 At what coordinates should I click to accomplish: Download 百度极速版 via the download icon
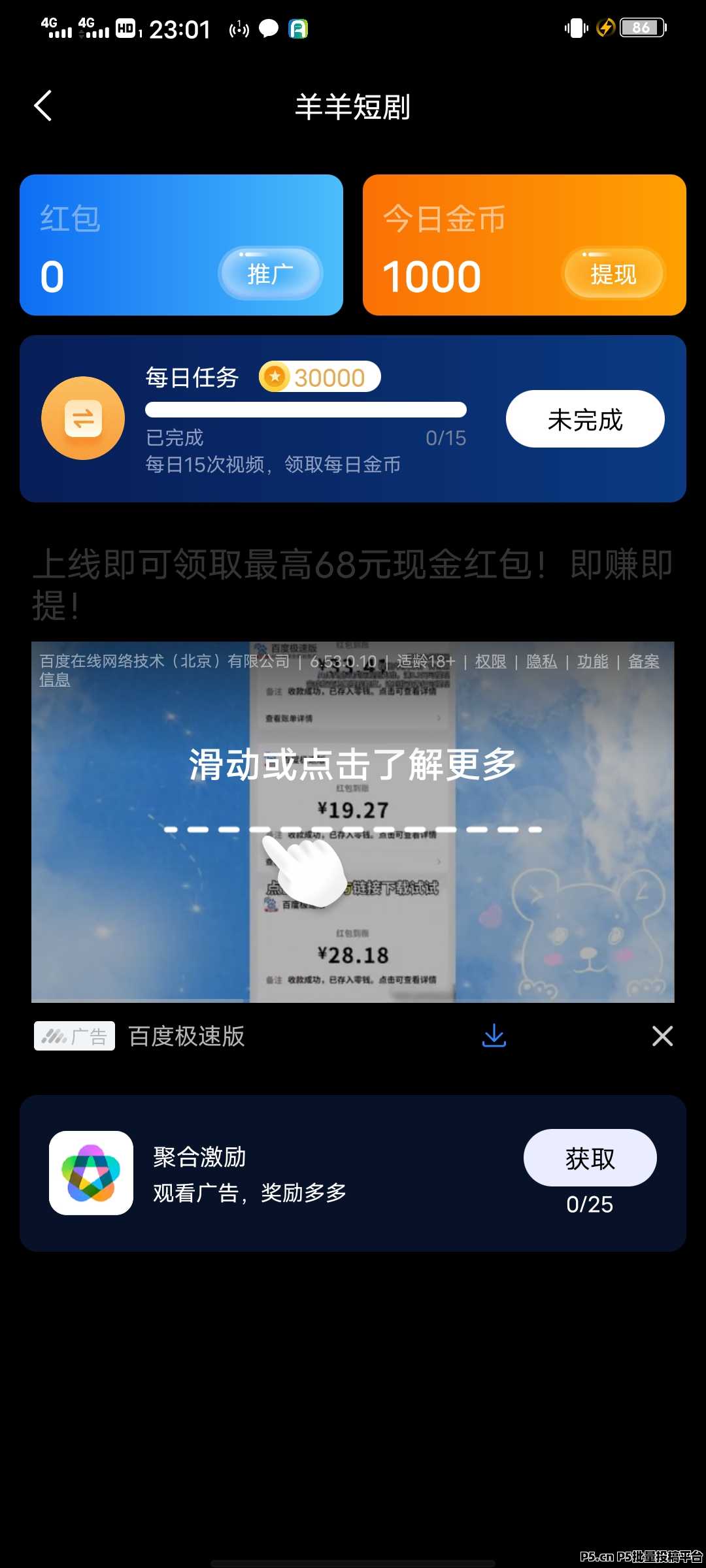(494, 1036)
